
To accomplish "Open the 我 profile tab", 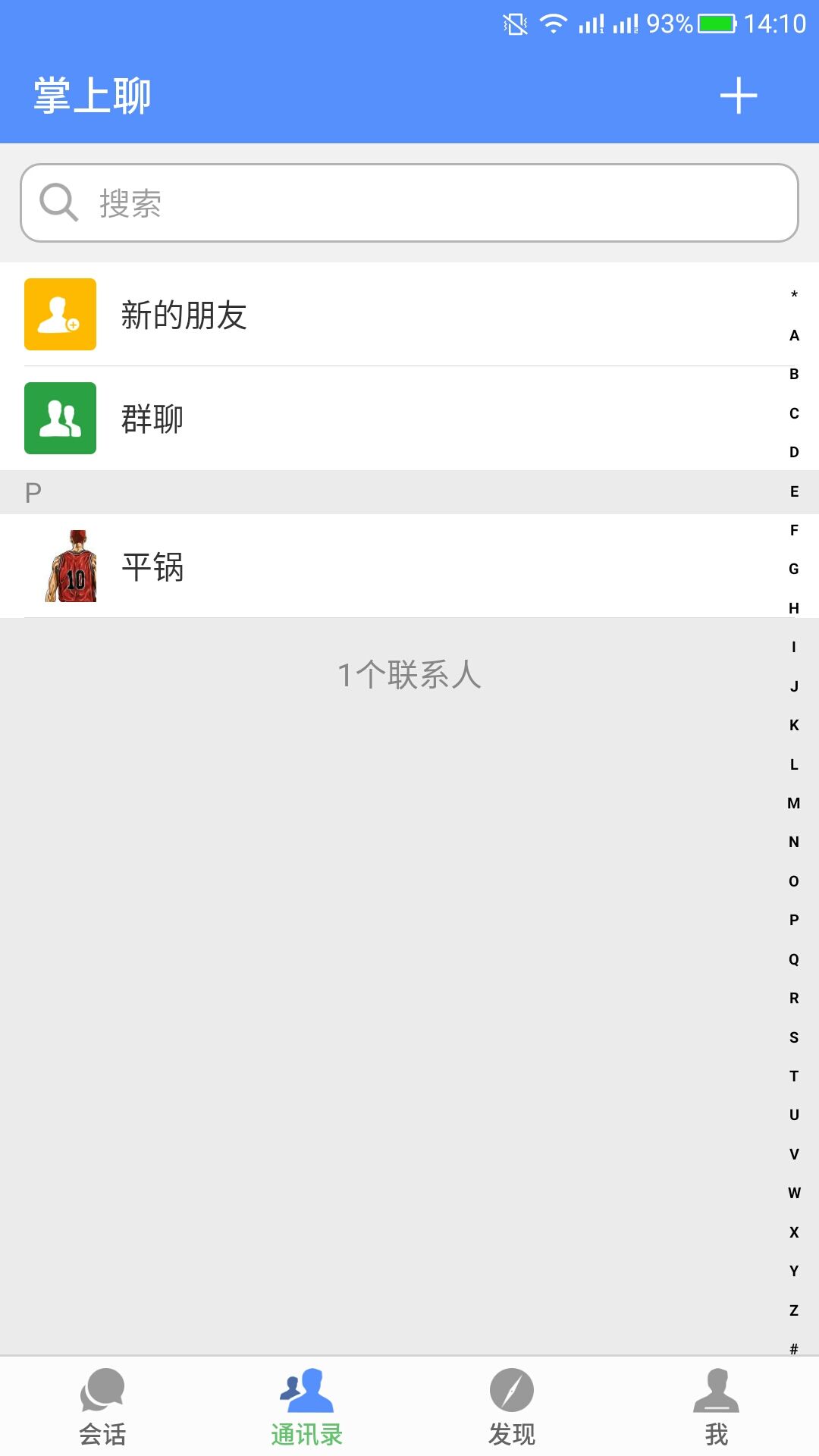I will pos(717,1407).
